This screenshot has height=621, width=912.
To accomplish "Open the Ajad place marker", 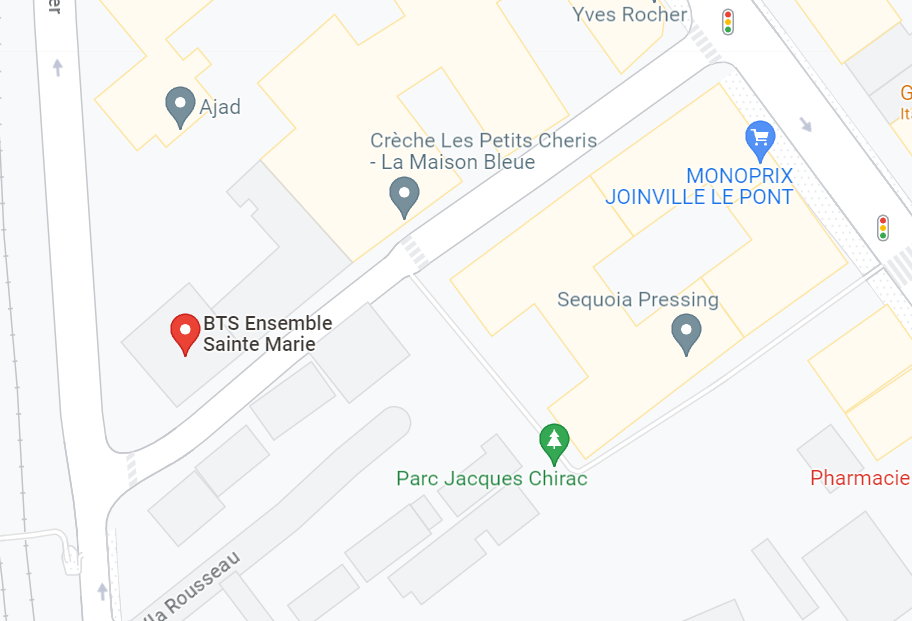I will coord(180,105).
